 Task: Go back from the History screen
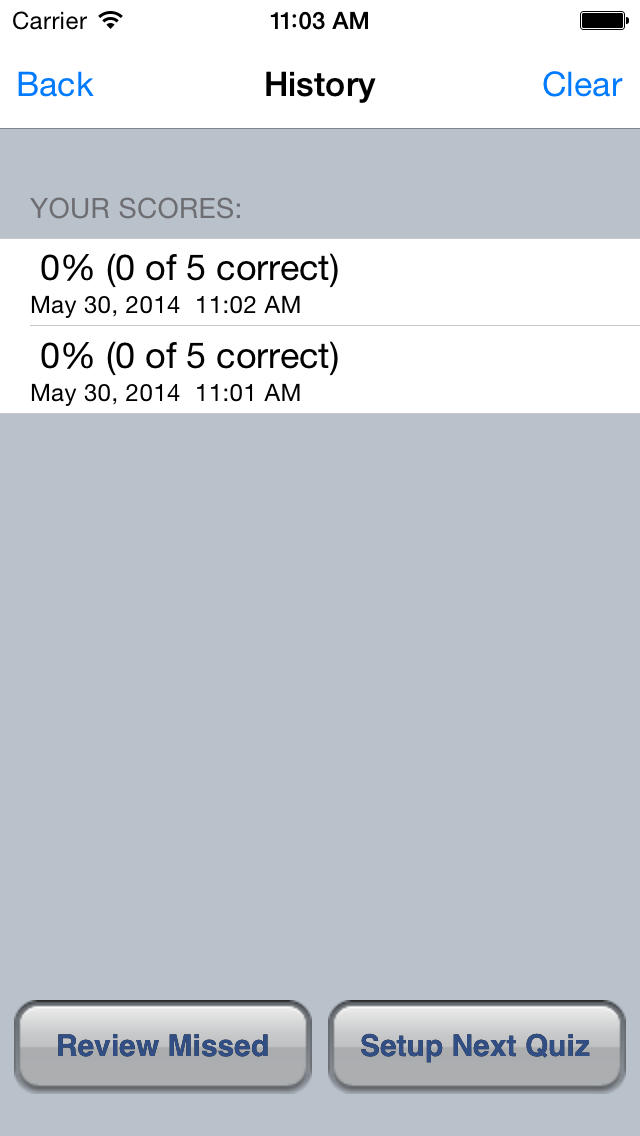[55, 85]
